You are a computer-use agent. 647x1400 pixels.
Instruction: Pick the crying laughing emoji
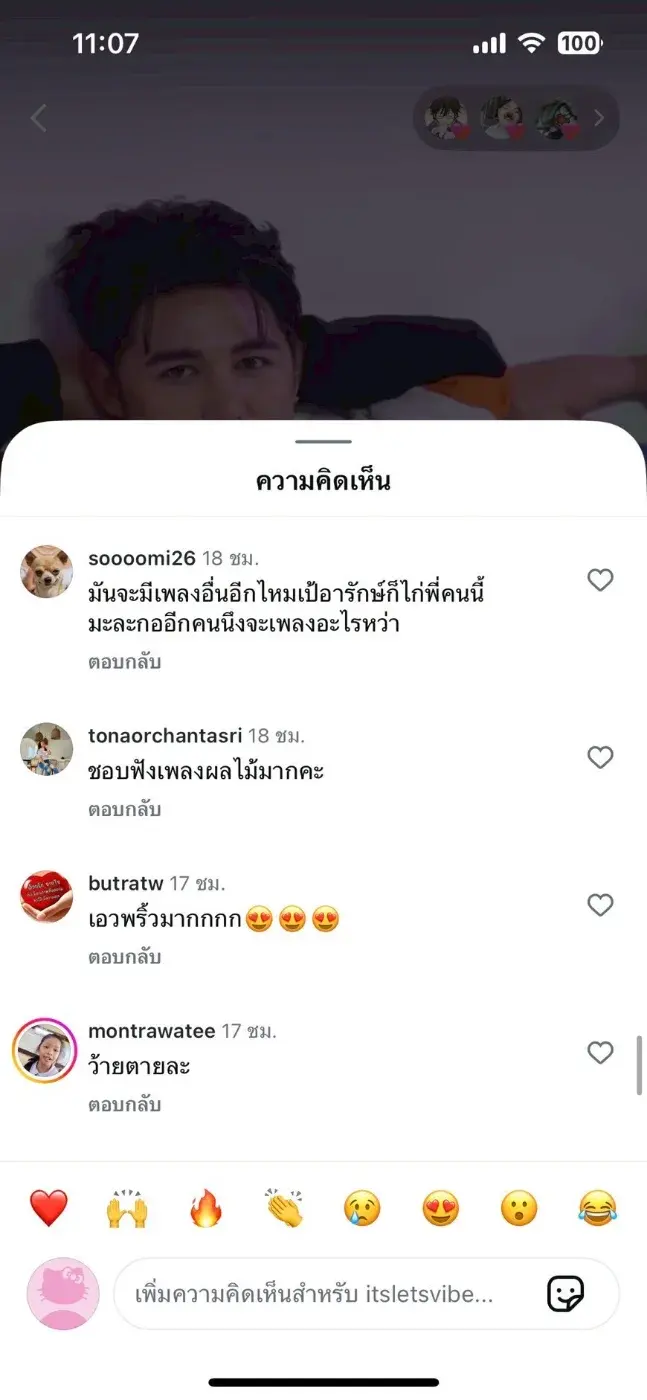tap(598, 1209)
